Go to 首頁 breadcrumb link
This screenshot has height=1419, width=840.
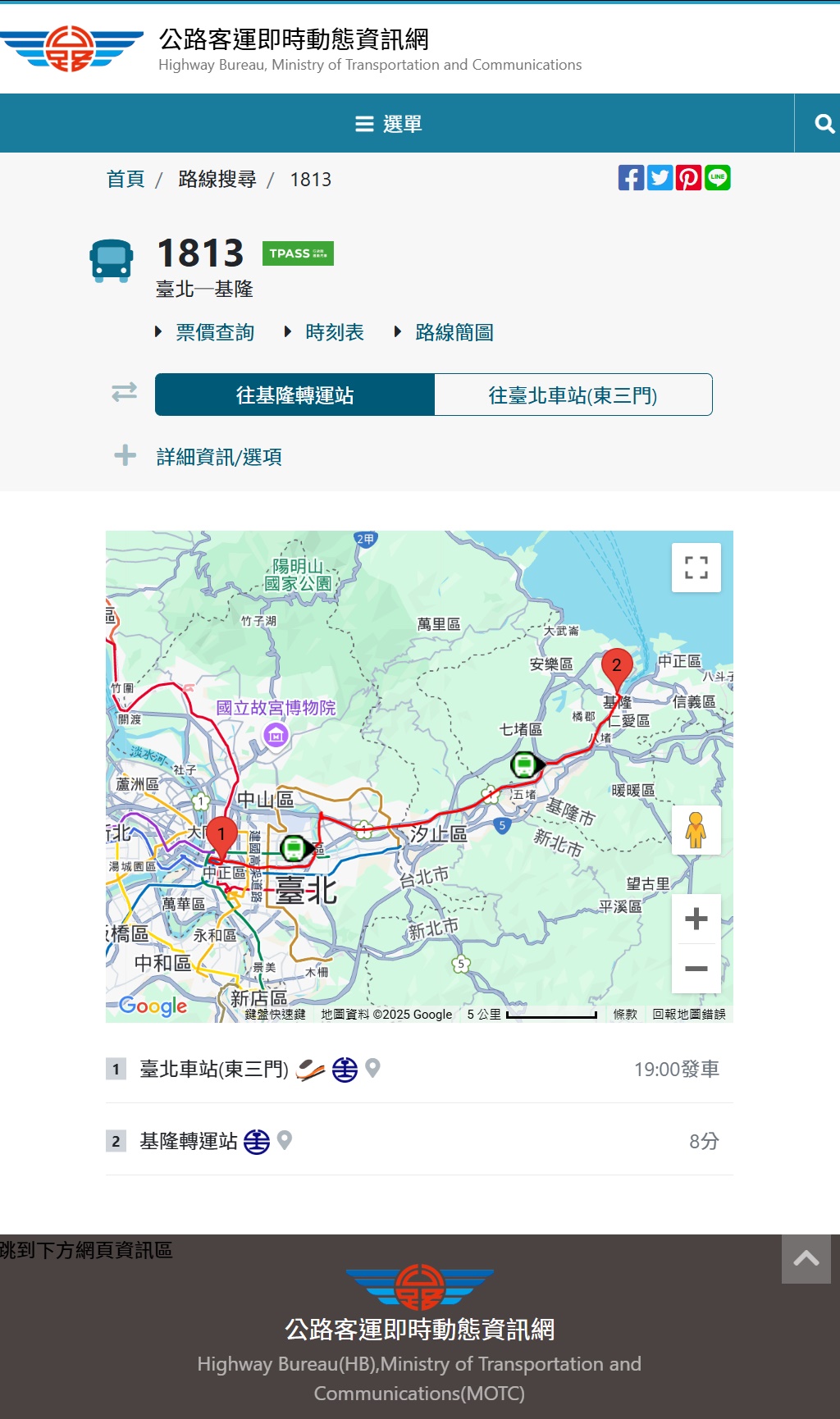(126, 180)
